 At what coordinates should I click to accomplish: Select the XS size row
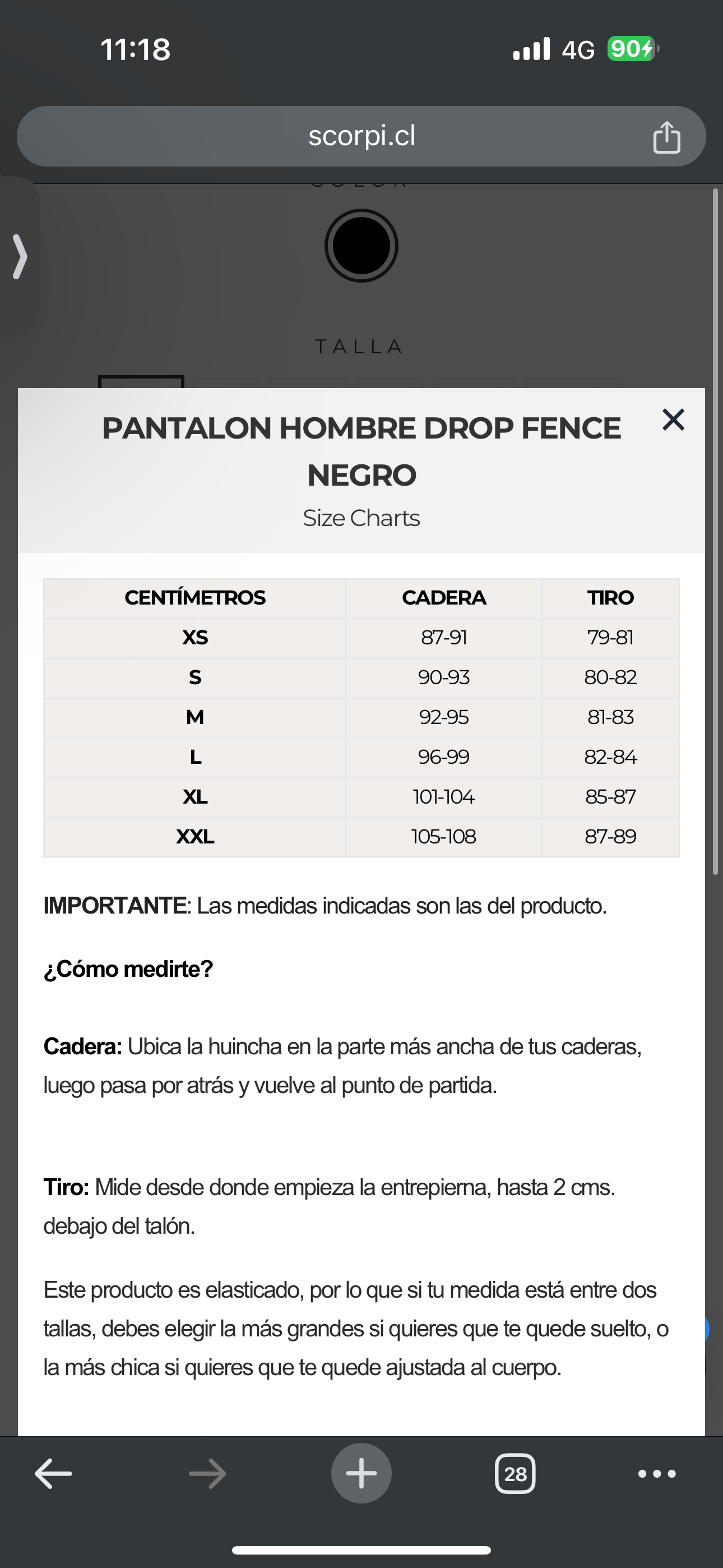[193, 637]
